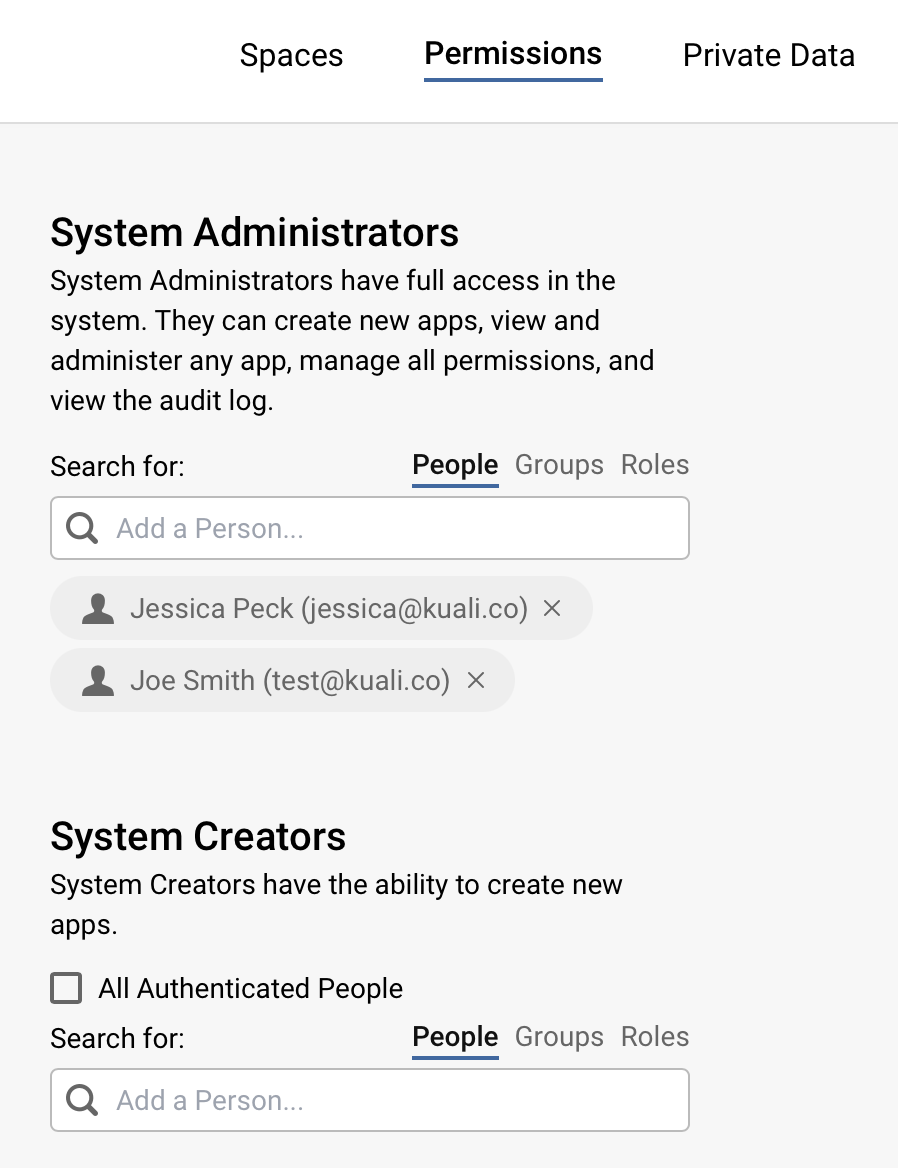898x1168 pixels.
Task: Open the Private Data tab
Action: (768, 55)
